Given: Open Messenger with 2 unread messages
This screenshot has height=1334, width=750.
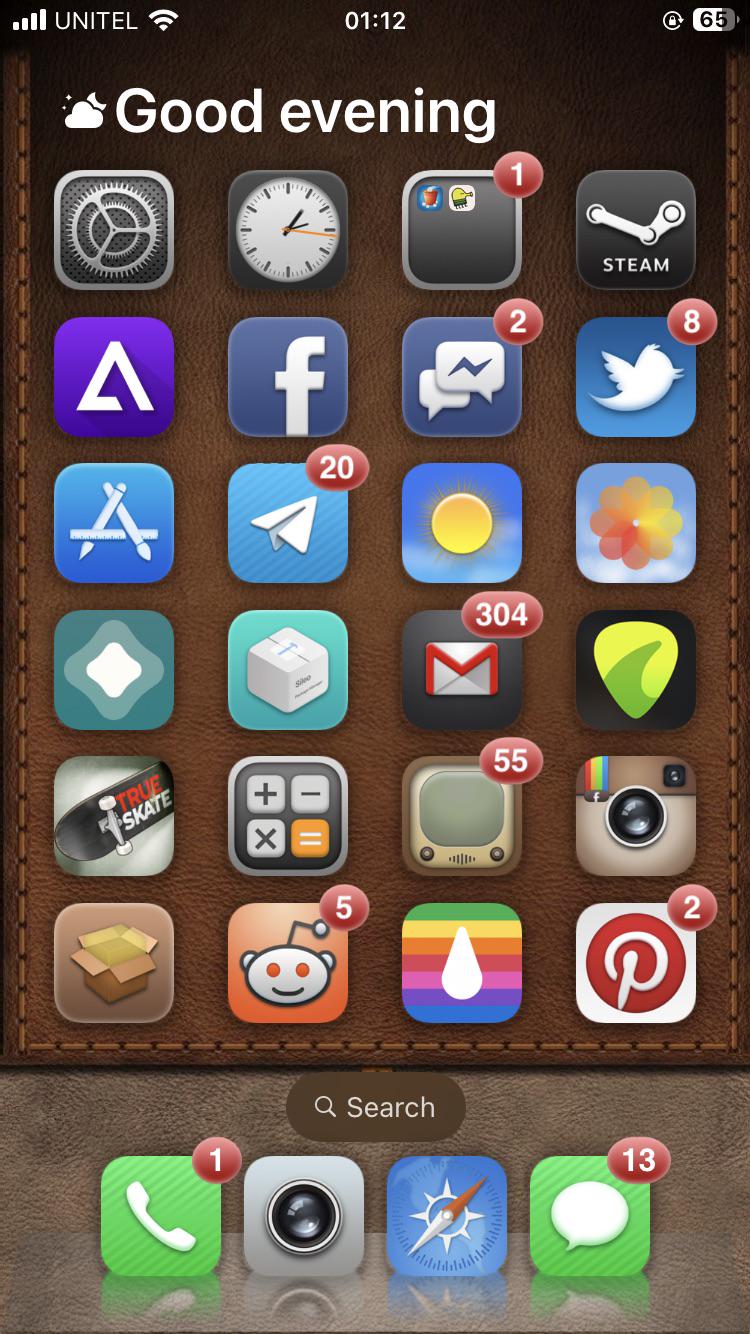Looking at the screenshot, I should click(x=462, y=377).
